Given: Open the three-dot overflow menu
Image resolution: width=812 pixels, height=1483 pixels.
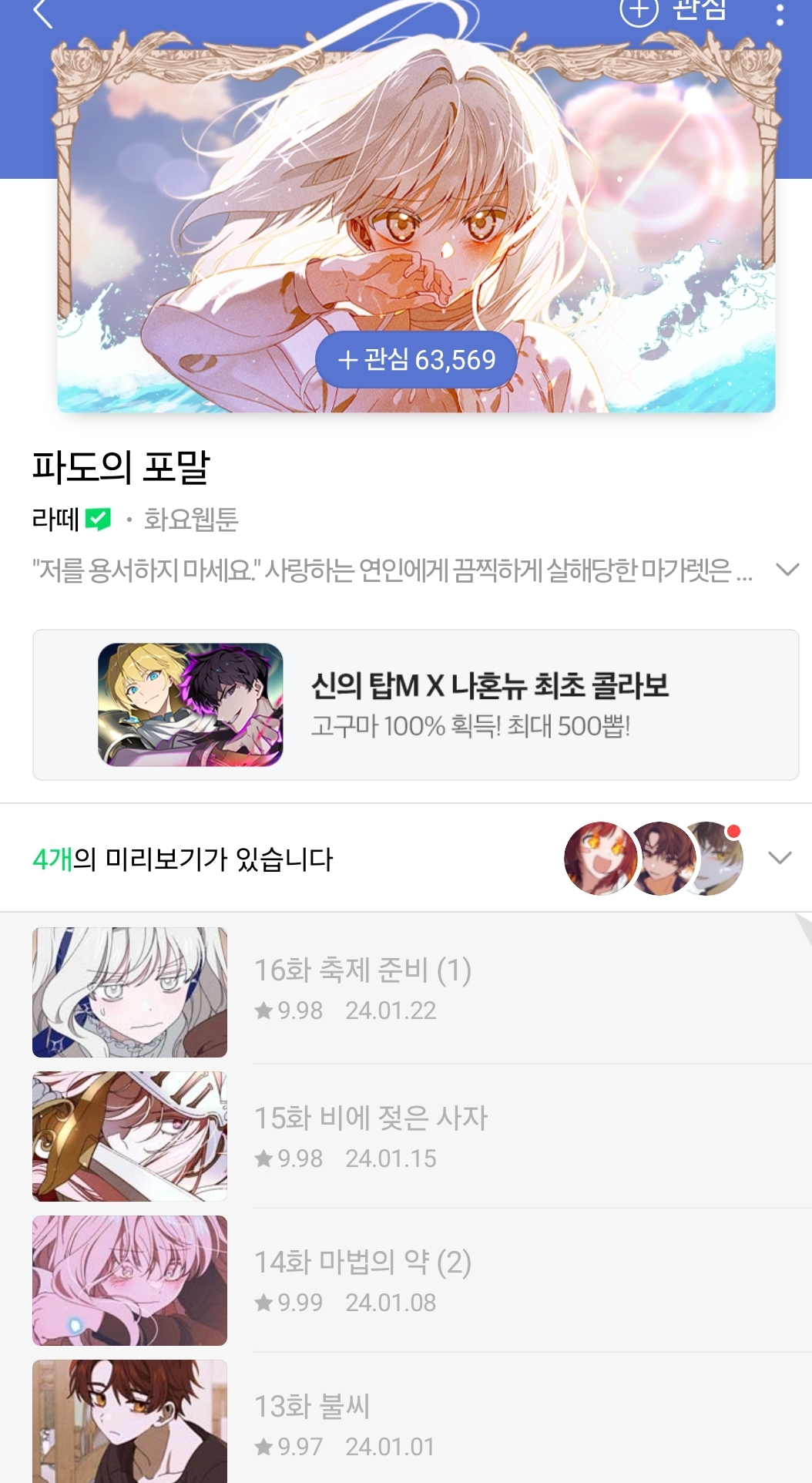Looking at the screenshot, I should point(780,12).
